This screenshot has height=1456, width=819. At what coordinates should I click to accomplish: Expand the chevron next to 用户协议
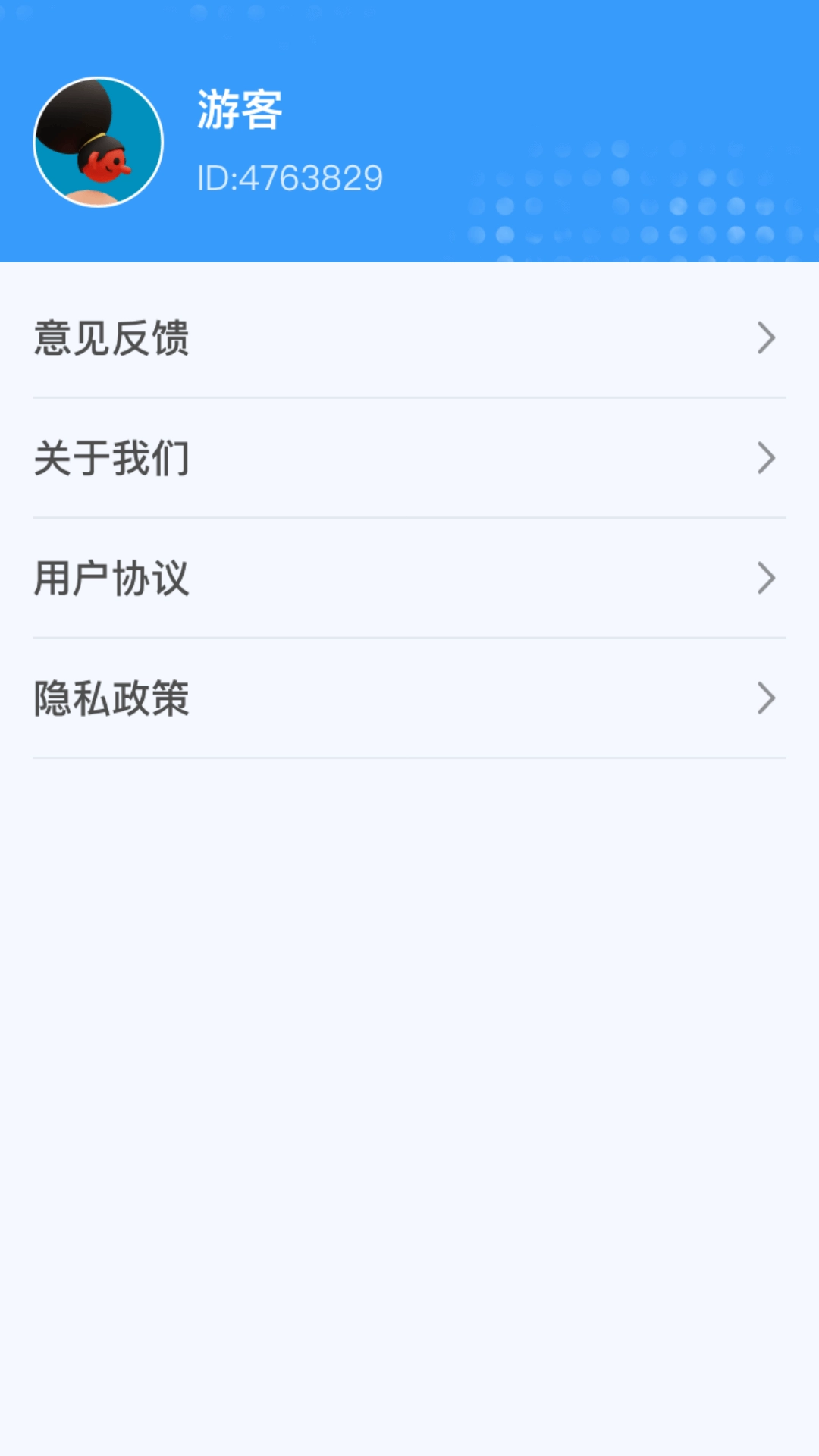pyautogui.click(x=767, y=579)
